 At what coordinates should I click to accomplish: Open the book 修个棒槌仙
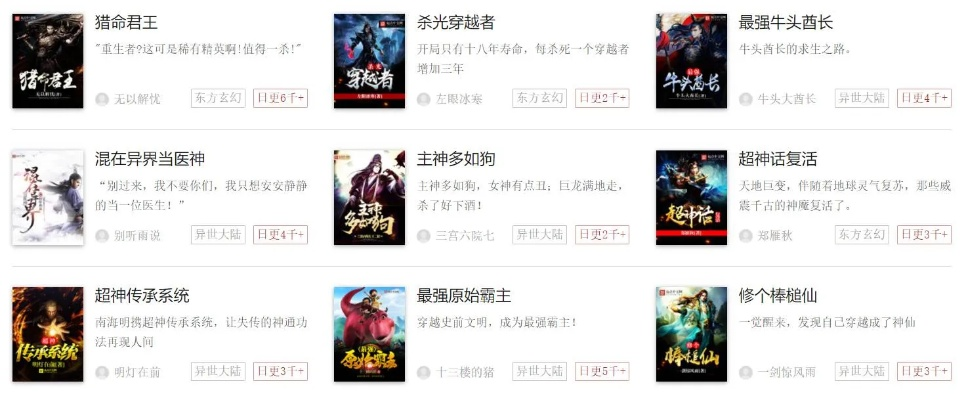pyautogui.click(x=777, y=296)
